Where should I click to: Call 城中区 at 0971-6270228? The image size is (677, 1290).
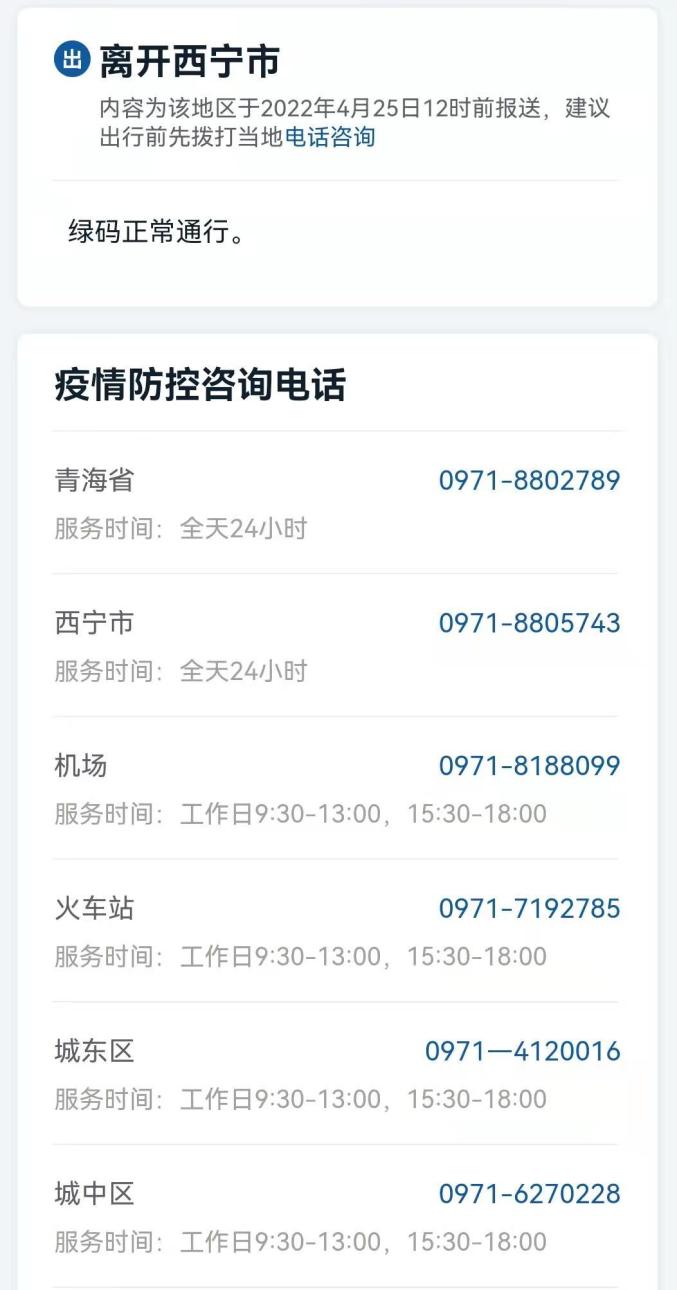[529, 1195]
